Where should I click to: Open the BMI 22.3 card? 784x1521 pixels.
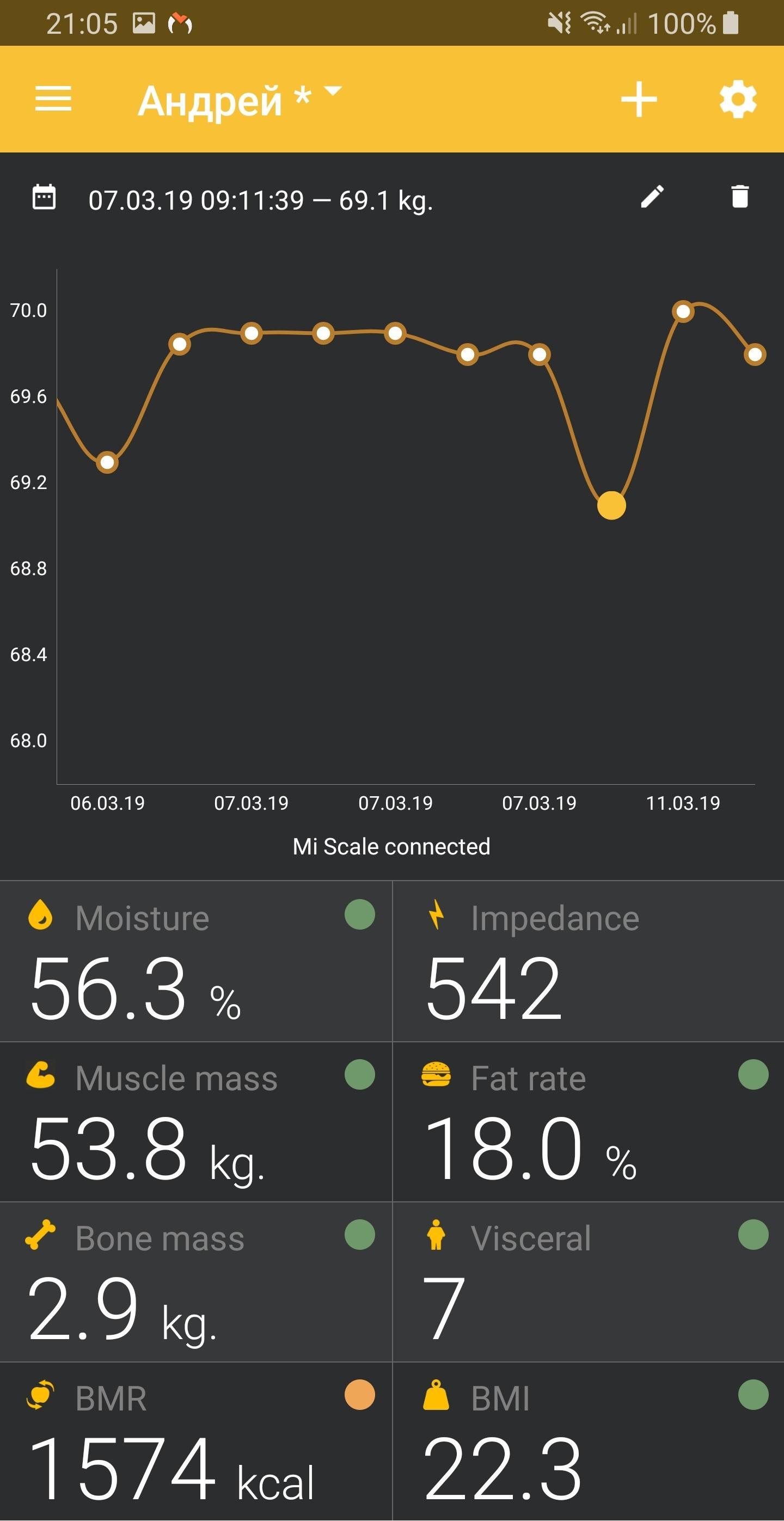click(589, 1442)
